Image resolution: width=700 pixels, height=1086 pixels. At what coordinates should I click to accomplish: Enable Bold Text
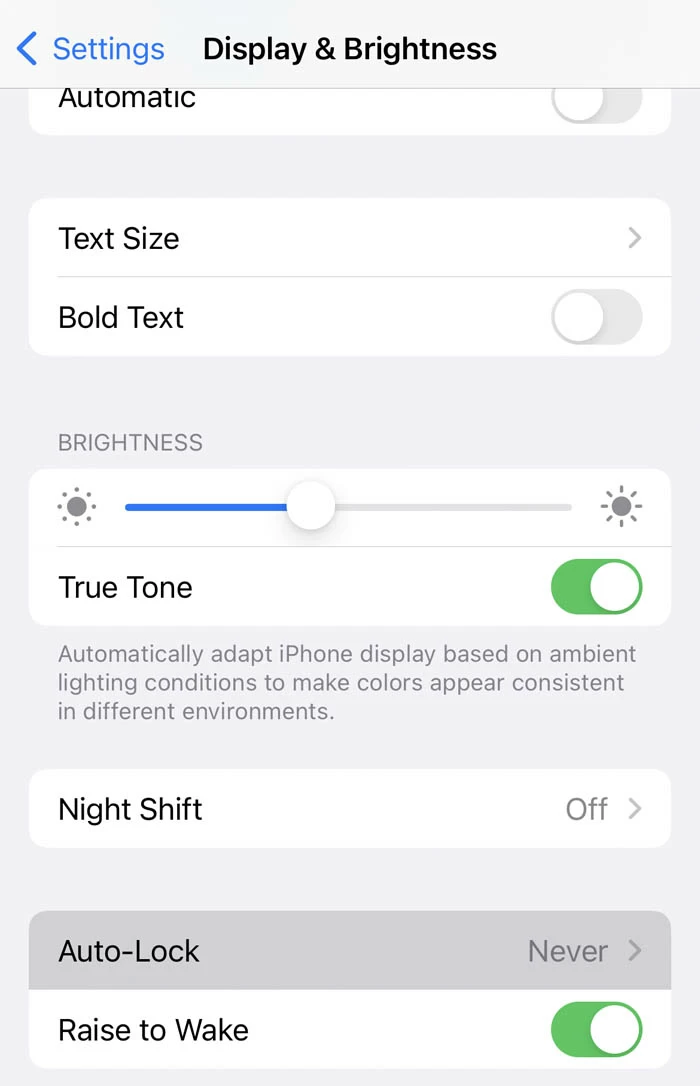tap(596, 317)
